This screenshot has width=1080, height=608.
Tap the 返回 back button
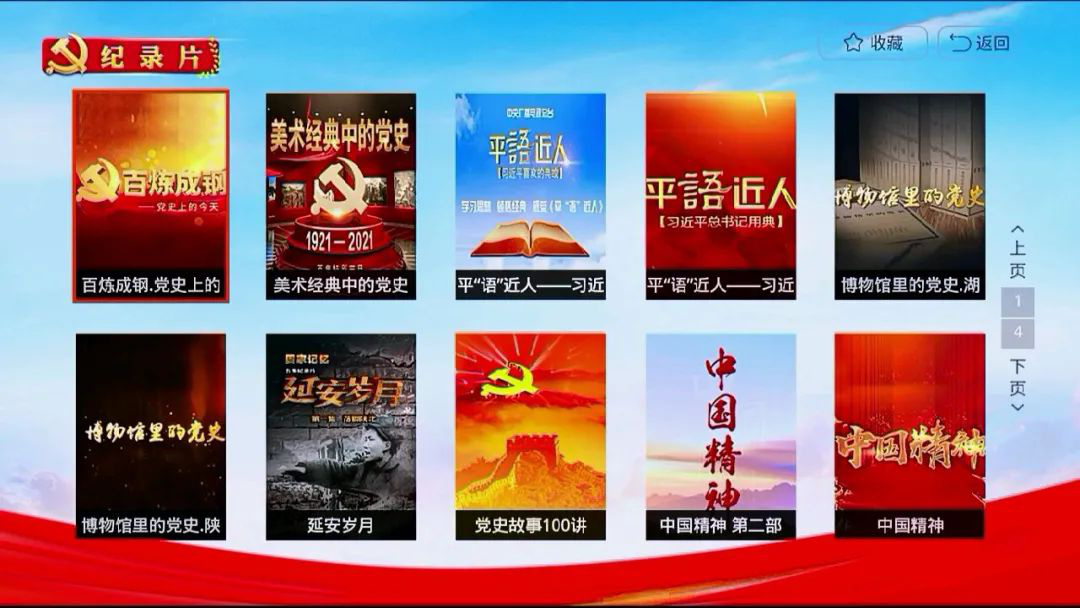coord(979,43)
